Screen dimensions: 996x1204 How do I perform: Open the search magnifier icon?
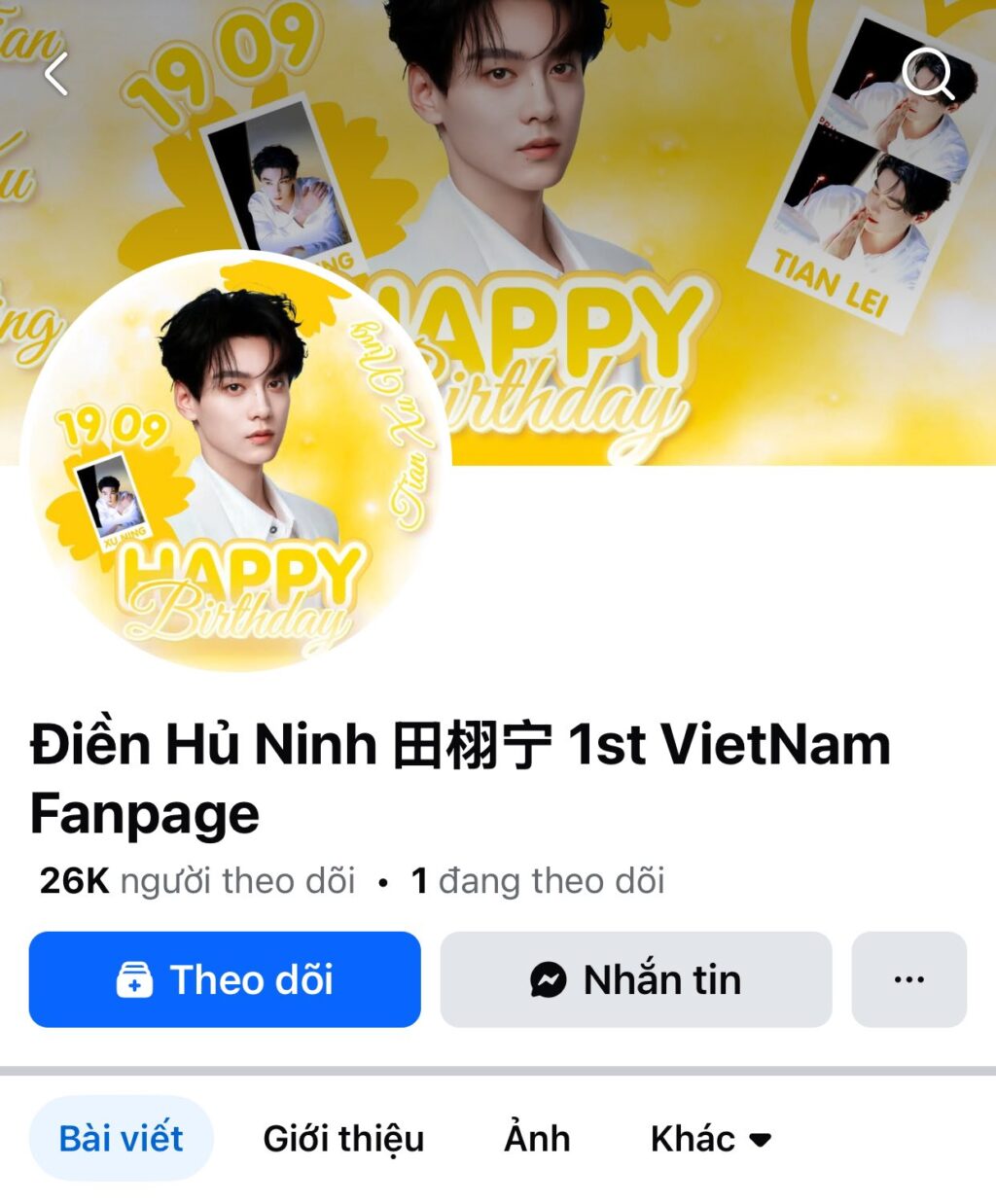[x=927, y=74]
